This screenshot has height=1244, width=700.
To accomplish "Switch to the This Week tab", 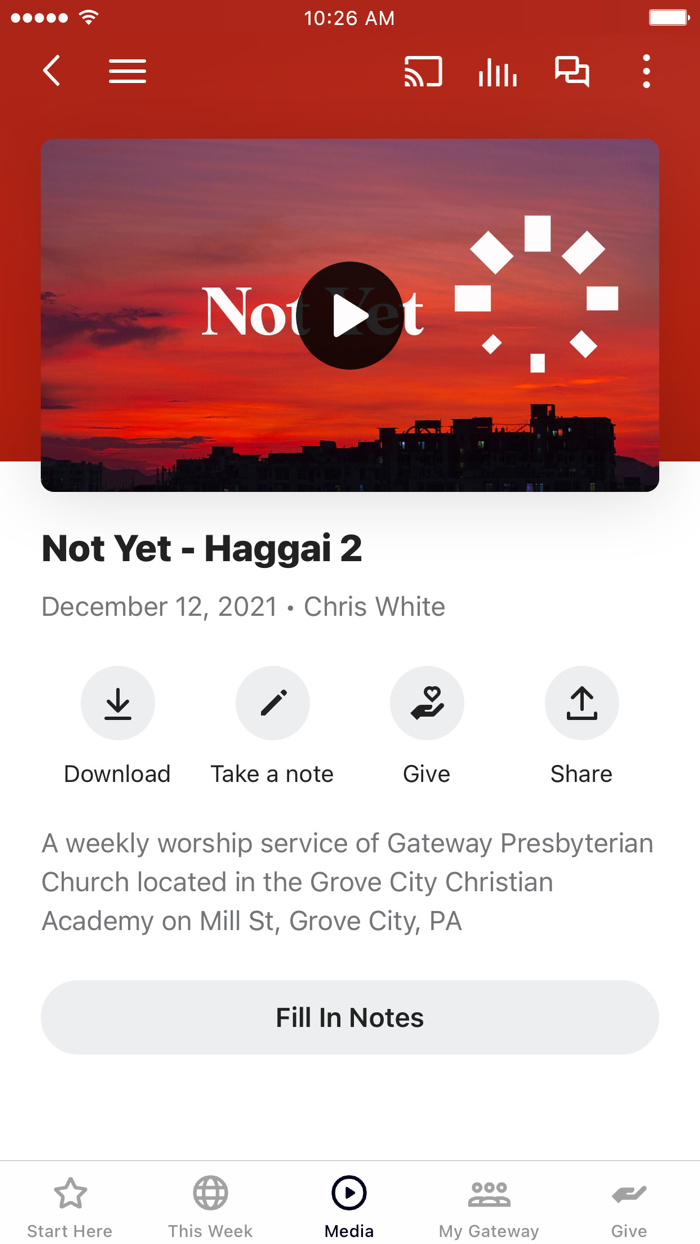I will tap(210, 1205).
